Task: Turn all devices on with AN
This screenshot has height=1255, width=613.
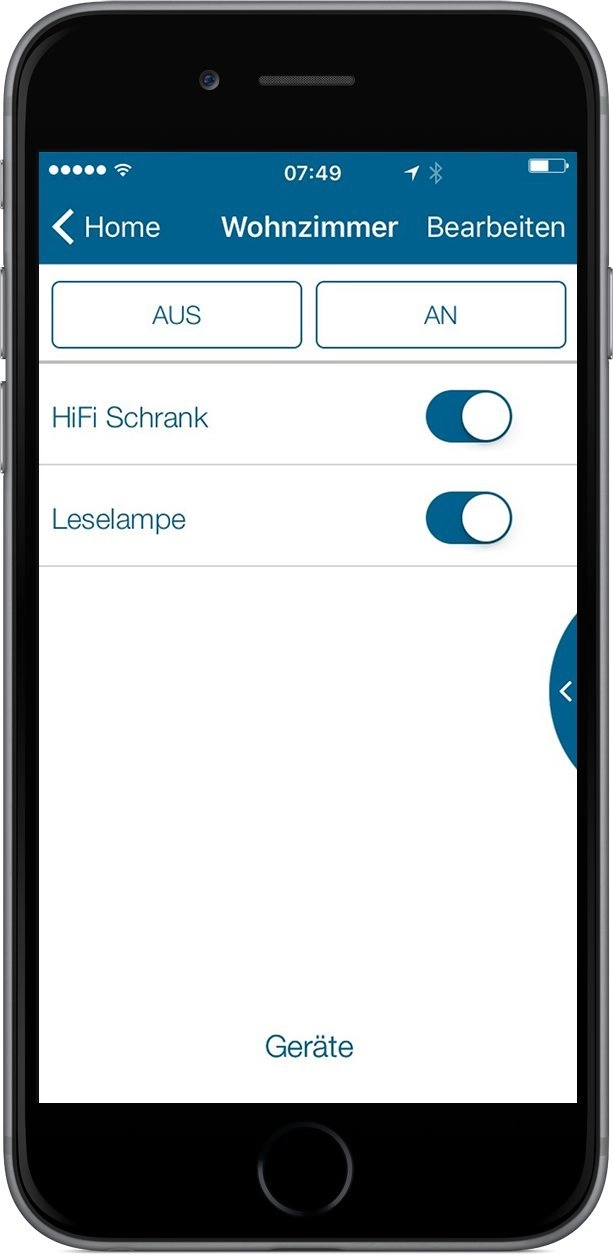Action: coord(440,315)
